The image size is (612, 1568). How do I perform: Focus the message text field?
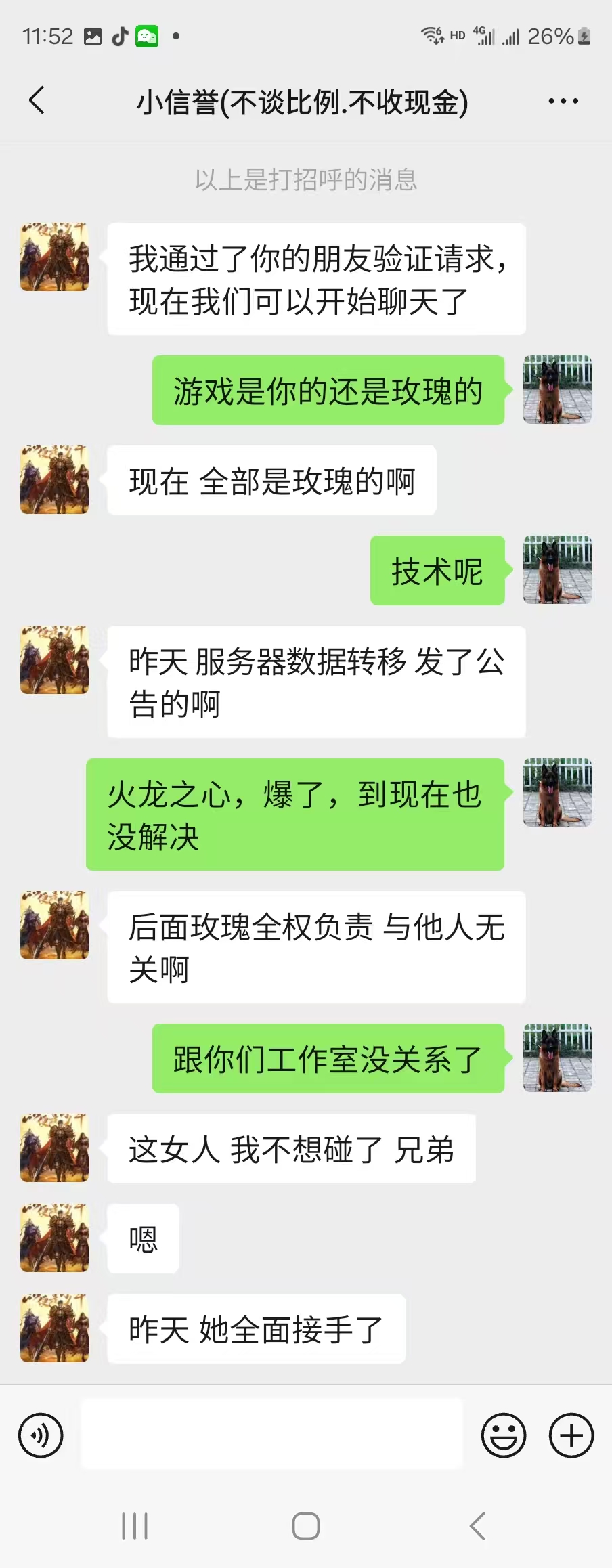click(271, 1434)
